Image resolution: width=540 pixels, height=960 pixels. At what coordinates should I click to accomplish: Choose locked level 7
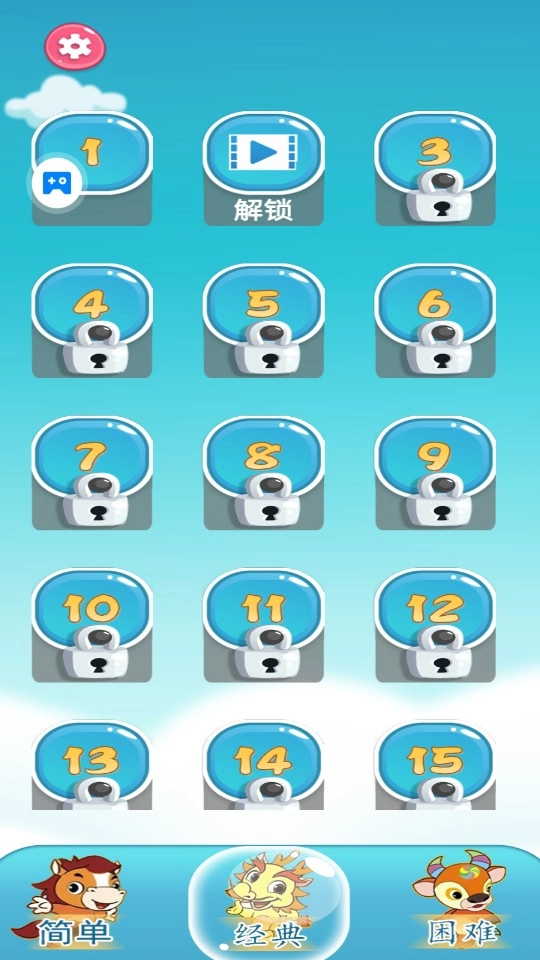coord(92,473)
